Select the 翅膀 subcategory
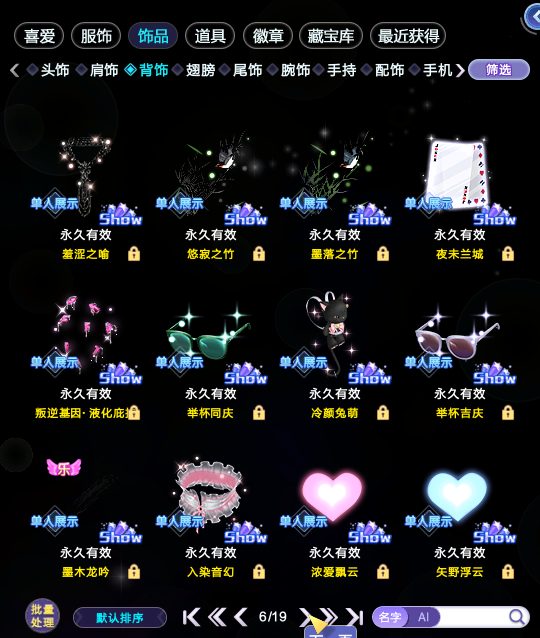Screen dimensions: 540x638 [x=195, y=70]
